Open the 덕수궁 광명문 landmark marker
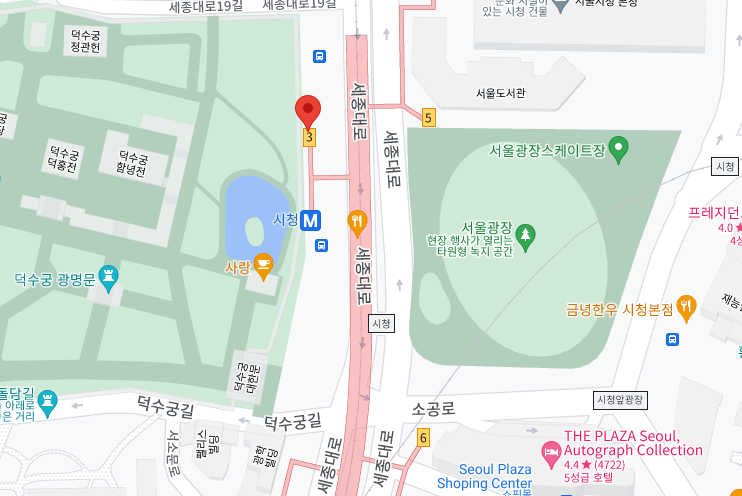The width and height of the screenshot is (742, 496). (x=109, y=279)
